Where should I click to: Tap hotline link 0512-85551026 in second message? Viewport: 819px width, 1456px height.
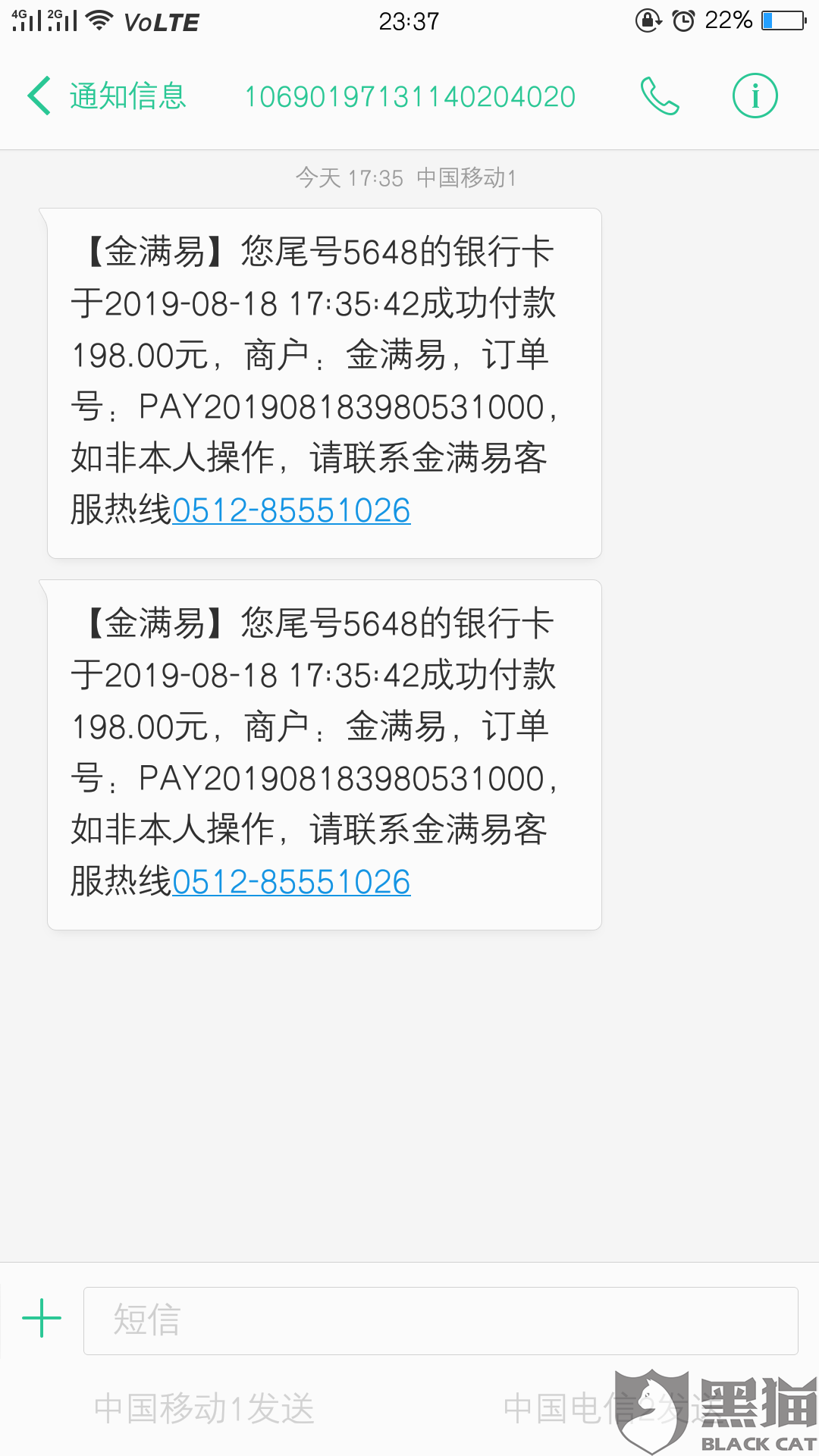(x=292, y=882)
